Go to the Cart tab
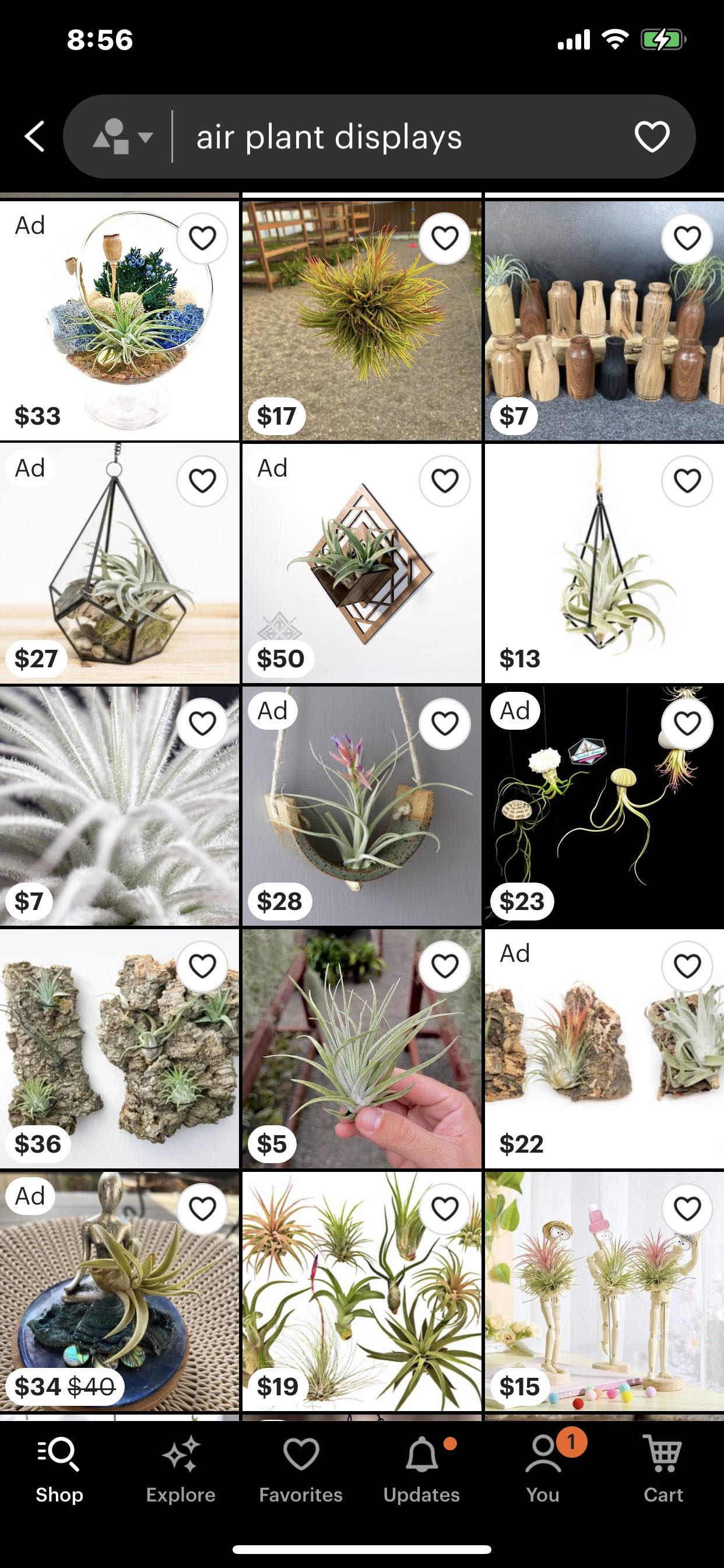The width and height of the screenshot is (724, 1568). [663, 1468]
